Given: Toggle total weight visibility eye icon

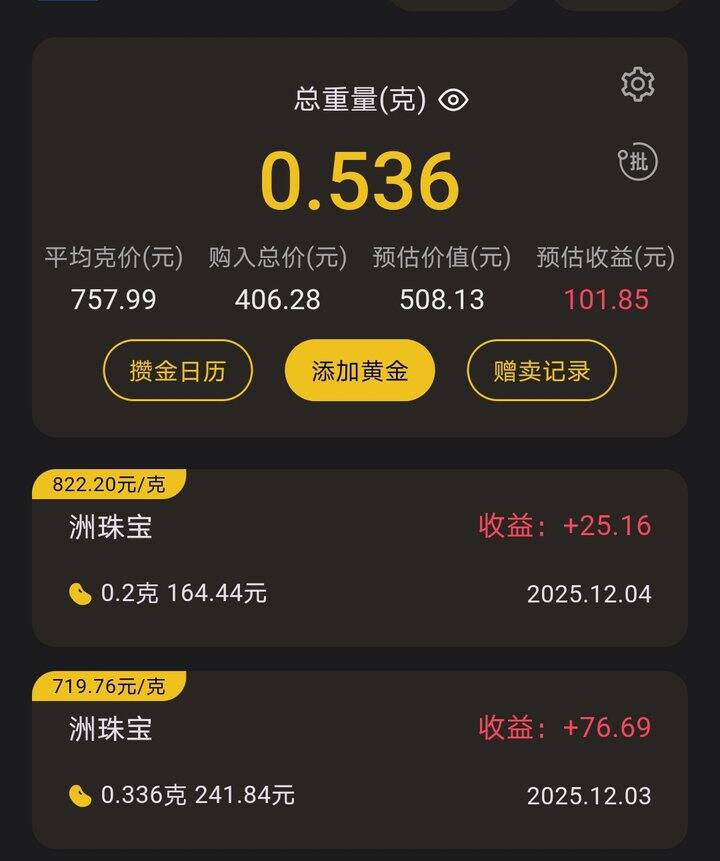Looking at the screenshot, I should coord(453,100).
